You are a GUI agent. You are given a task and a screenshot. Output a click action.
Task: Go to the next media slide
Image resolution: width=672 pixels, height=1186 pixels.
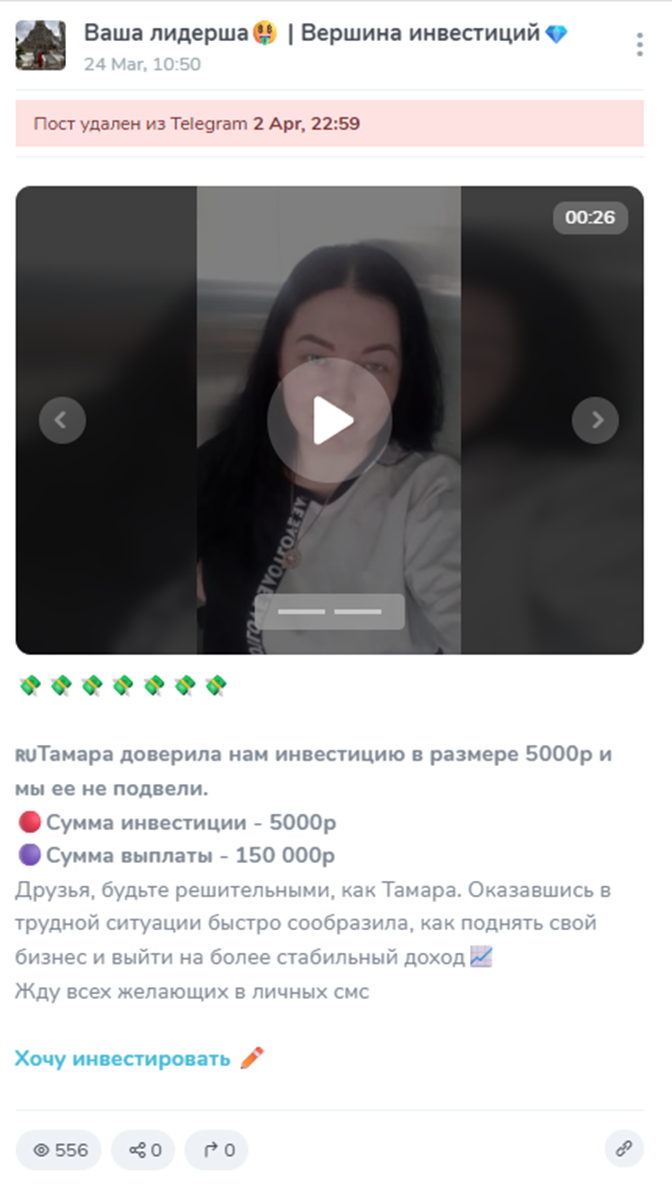595,420
